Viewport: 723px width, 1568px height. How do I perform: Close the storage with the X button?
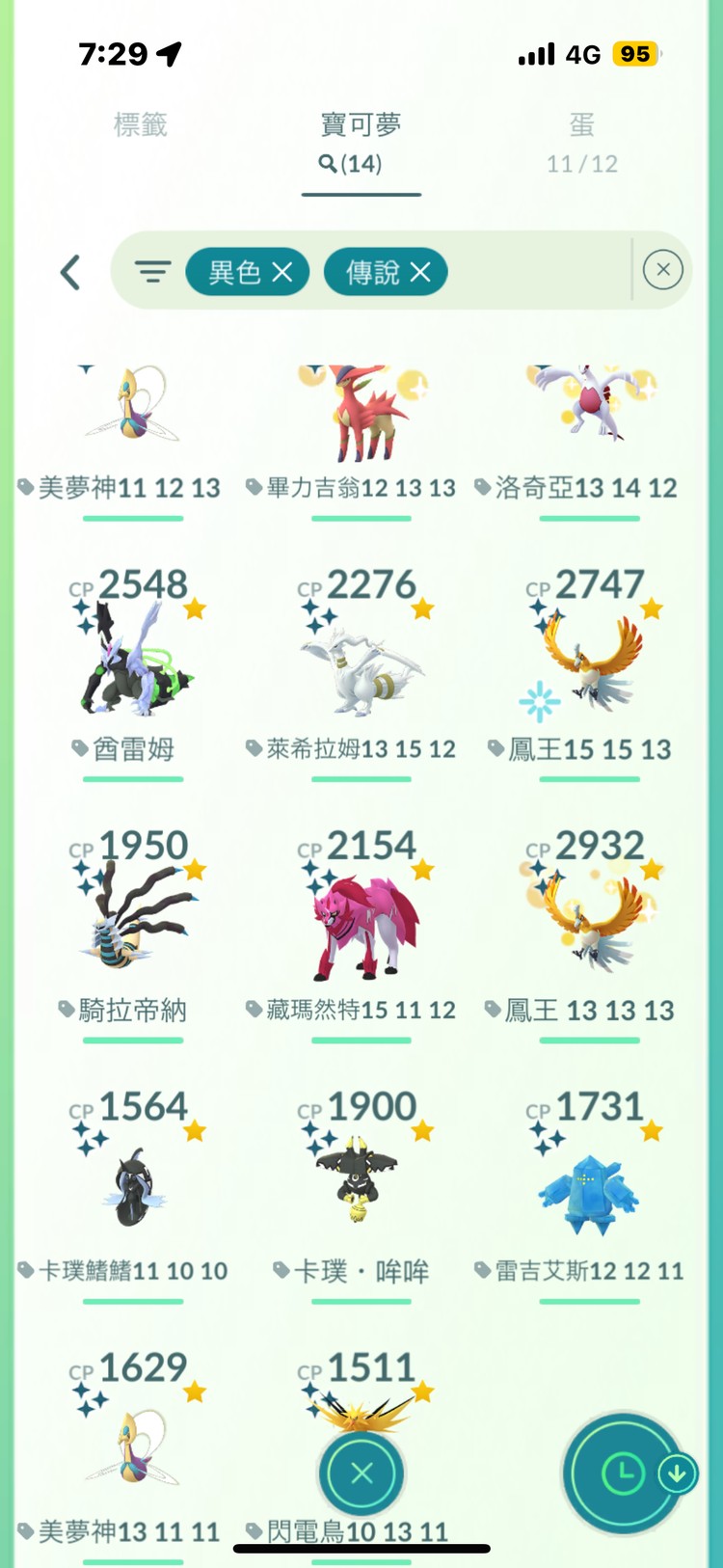pos(361,1473)
